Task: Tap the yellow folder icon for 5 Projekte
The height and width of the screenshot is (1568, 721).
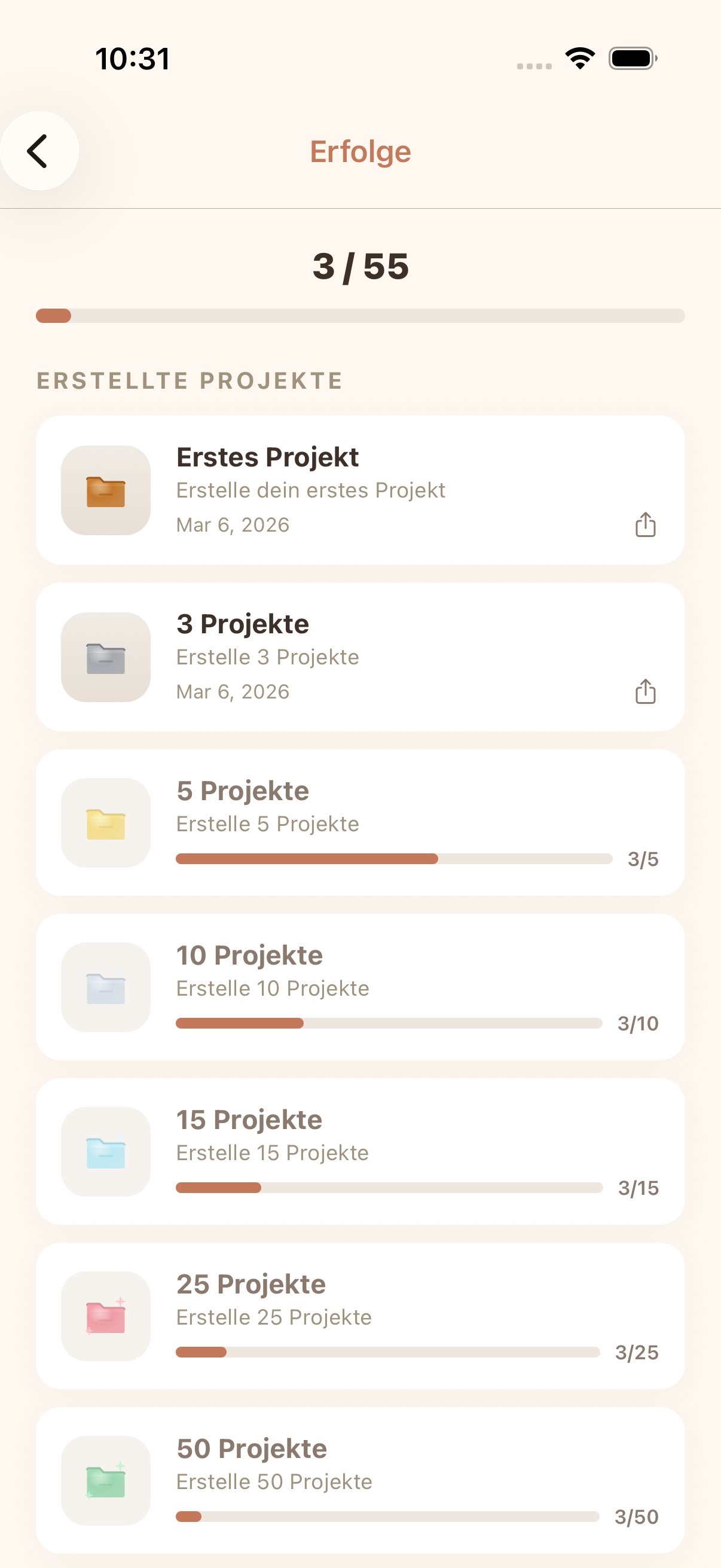Action: pyautogui.click(x=105, y=822)
